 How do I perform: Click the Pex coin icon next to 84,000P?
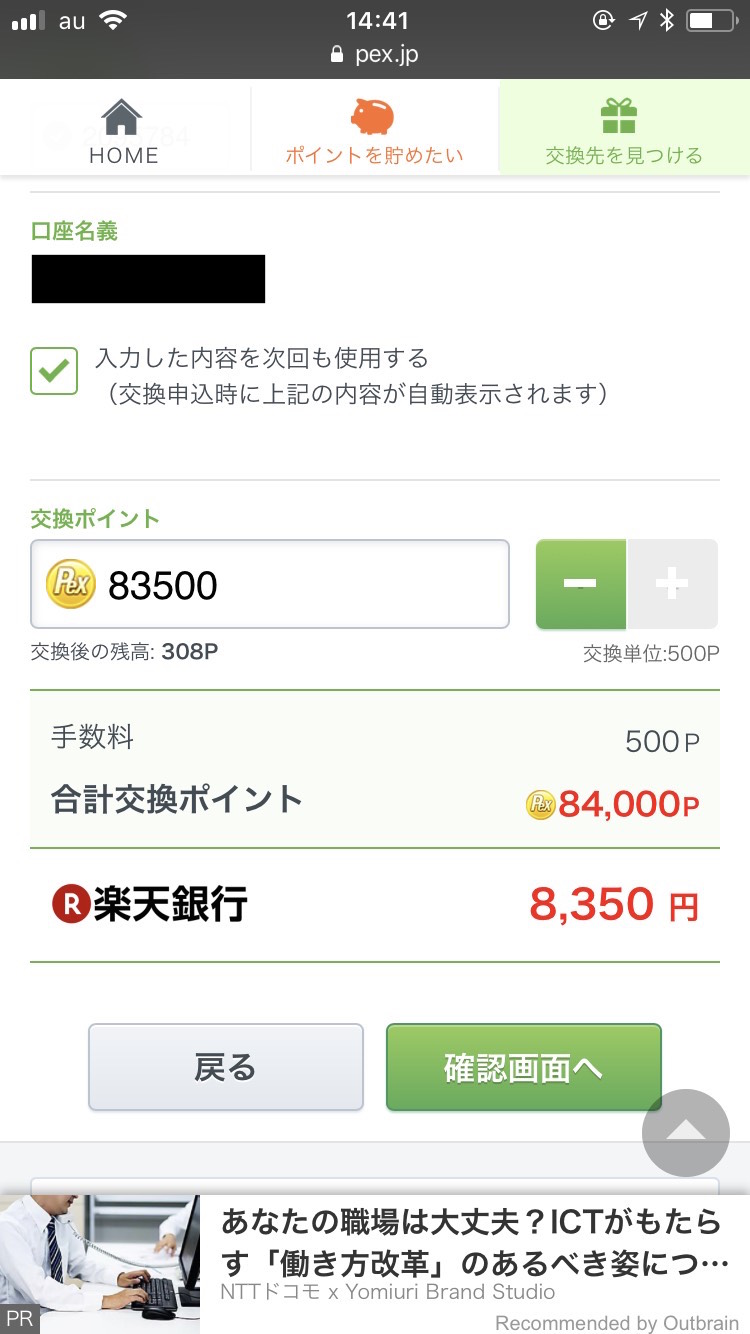(x=540, y=804)
